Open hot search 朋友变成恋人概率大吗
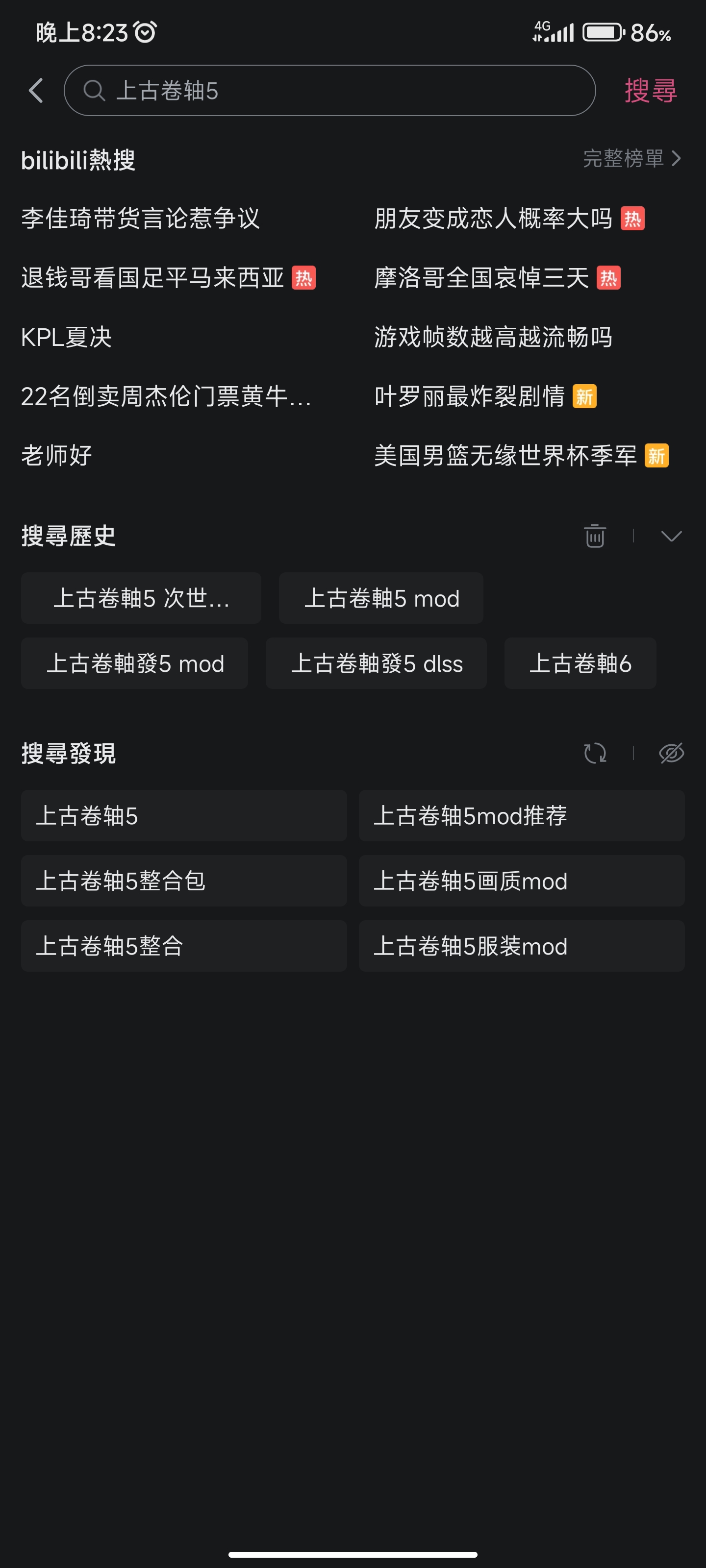Image resolution: width=706 pixels, height=1568 pixels. pos(493,219)
